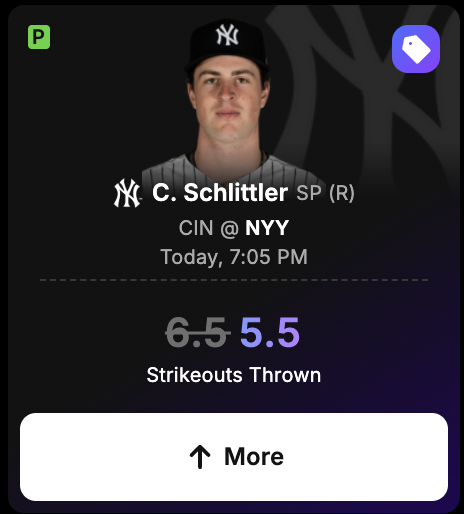Select More on Schlittler strikeouts

pyautogui.click(x=234, y=457)
